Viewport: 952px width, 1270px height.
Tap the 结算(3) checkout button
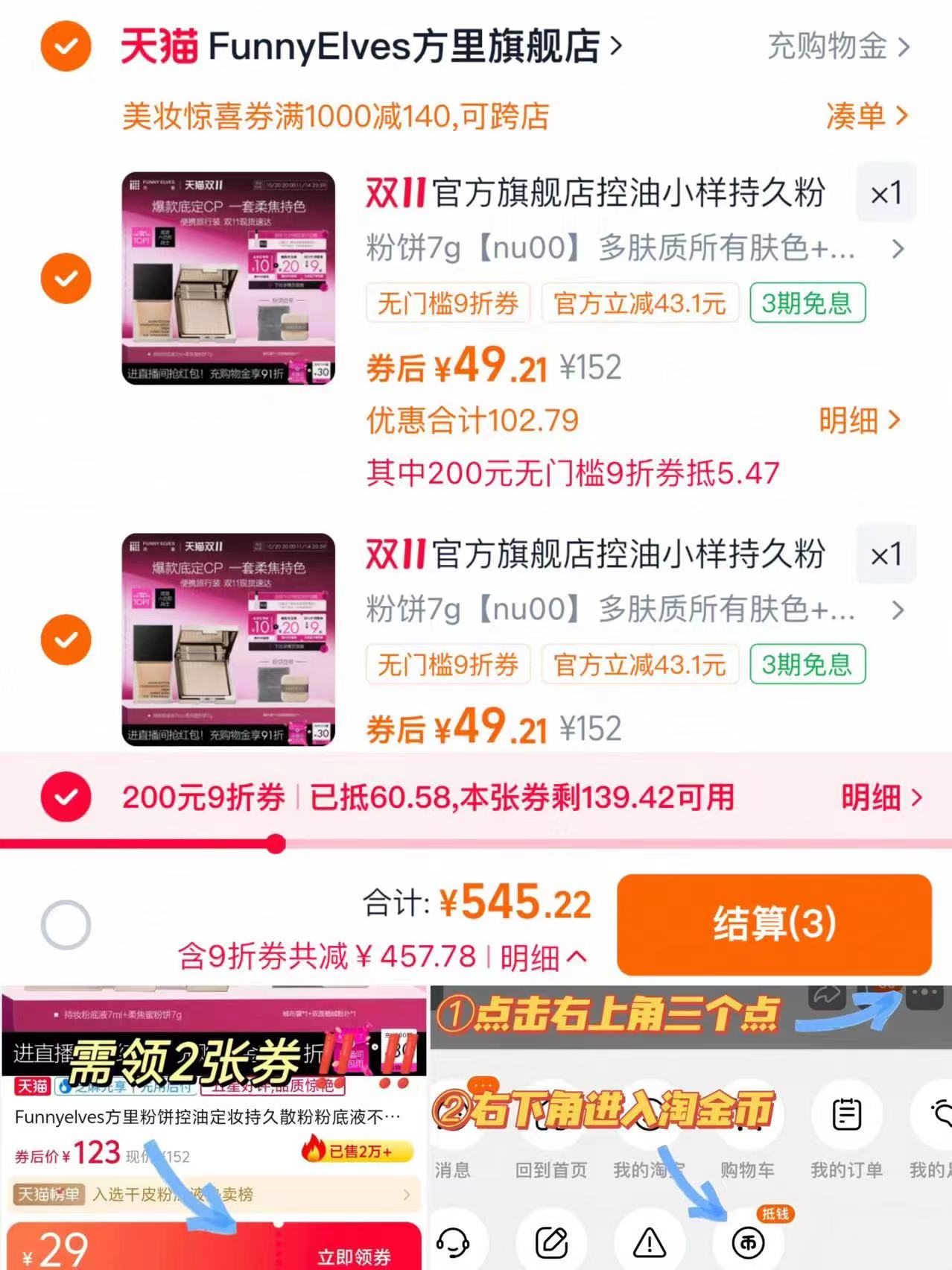pyautogui.click(x=775, y=924)
